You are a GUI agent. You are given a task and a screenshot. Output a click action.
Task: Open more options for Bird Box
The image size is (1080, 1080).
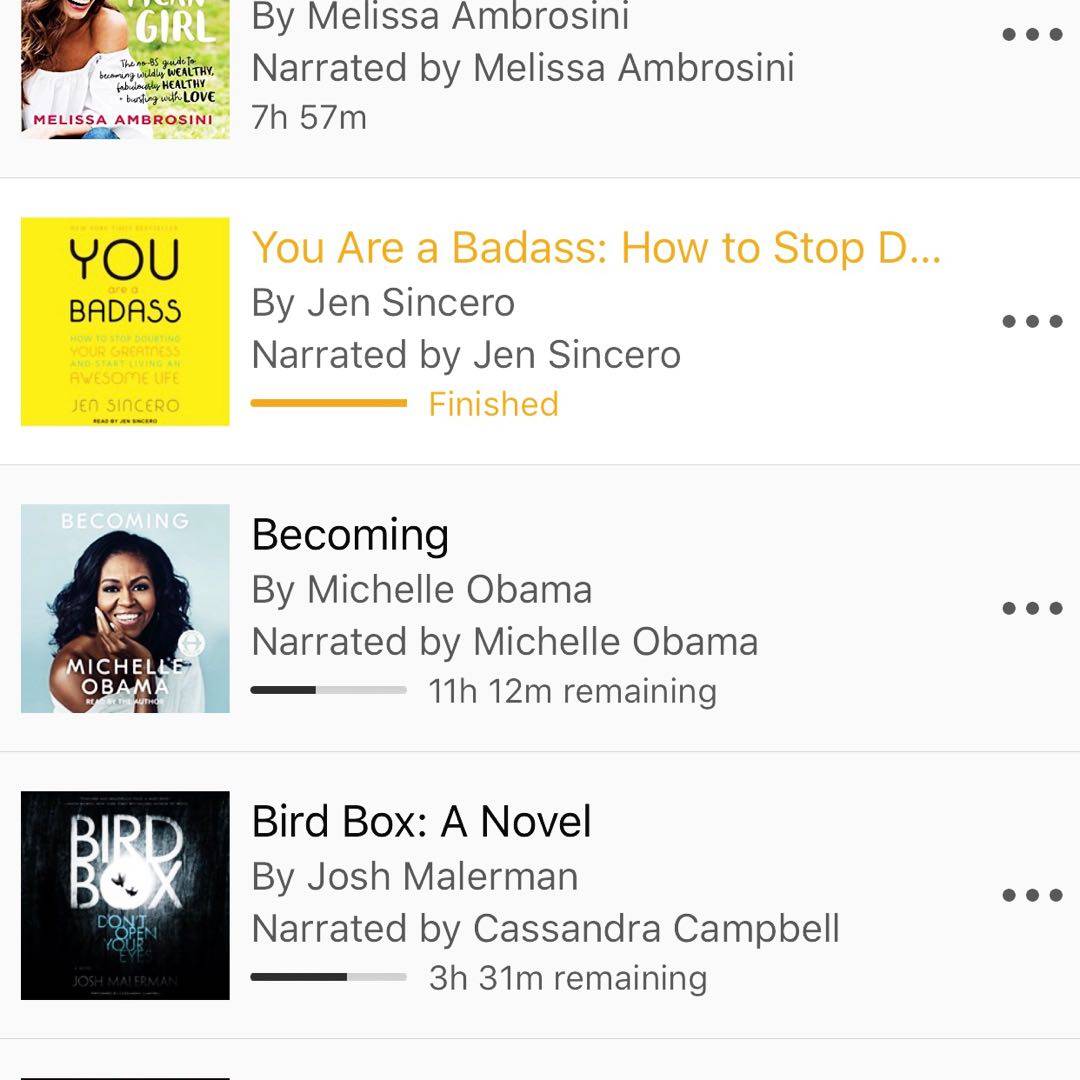click(1032, 895)
